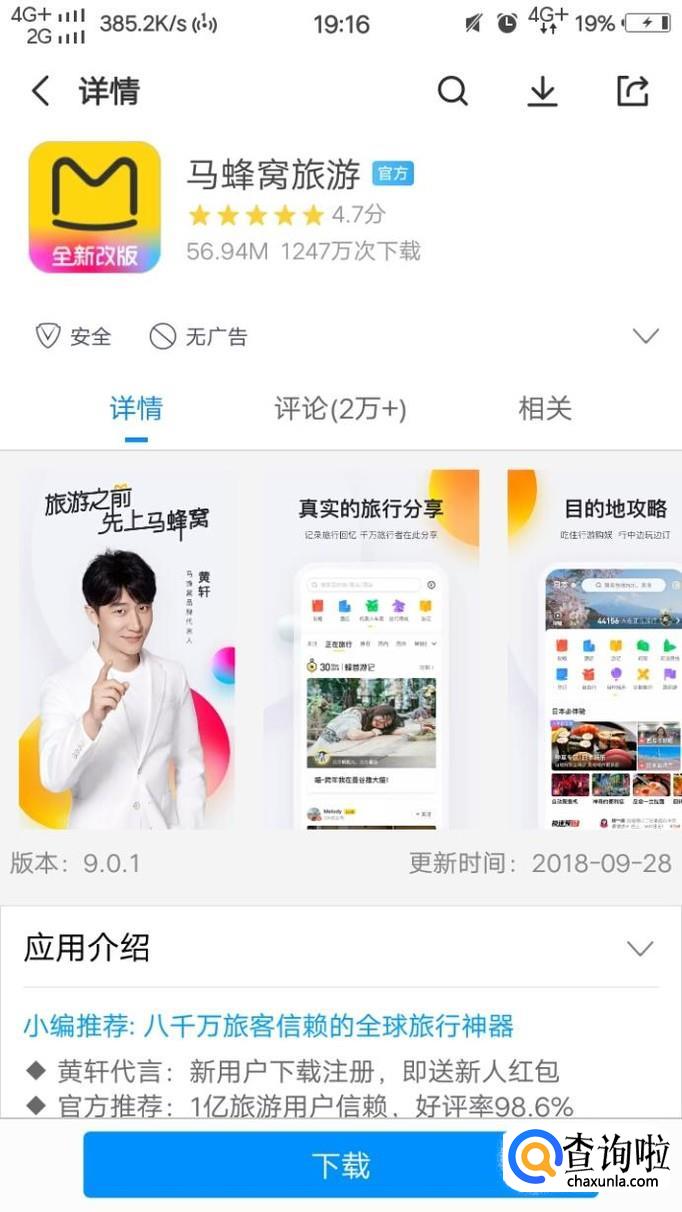Open the search icon in top bar
The width and height of the screenshot is (682, 1212).
pos(453,92)
